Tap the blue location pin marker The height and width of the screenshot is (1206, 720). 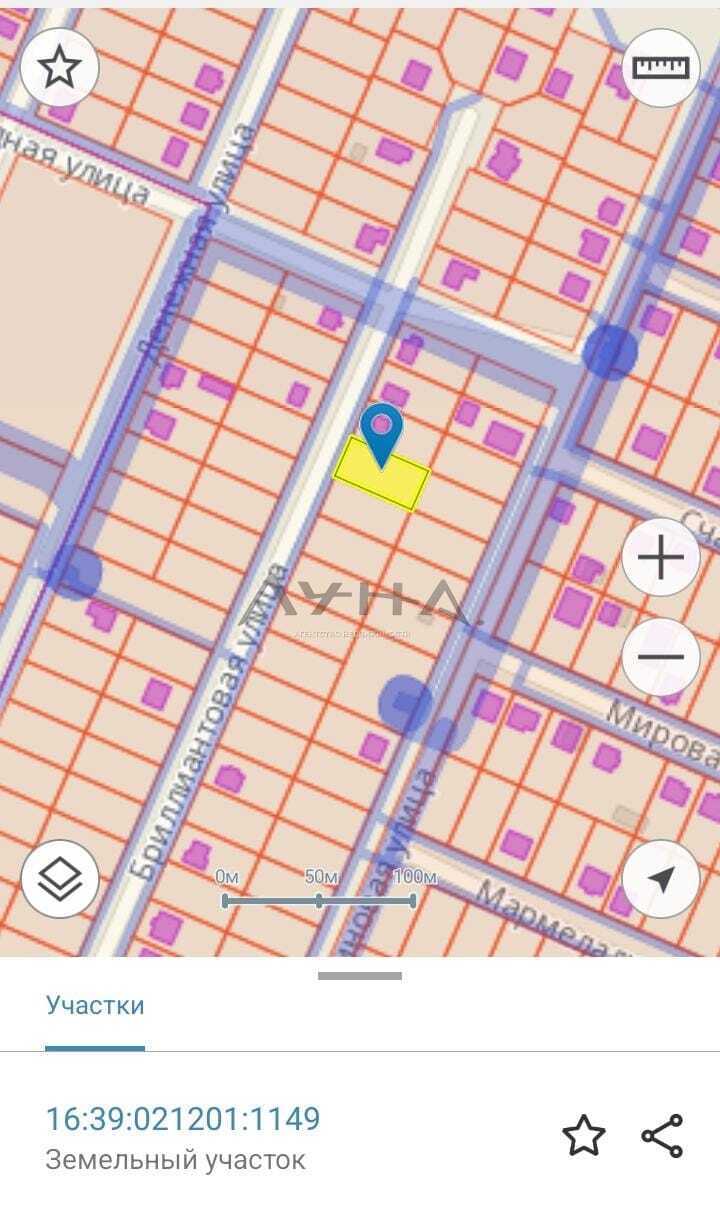381,430
